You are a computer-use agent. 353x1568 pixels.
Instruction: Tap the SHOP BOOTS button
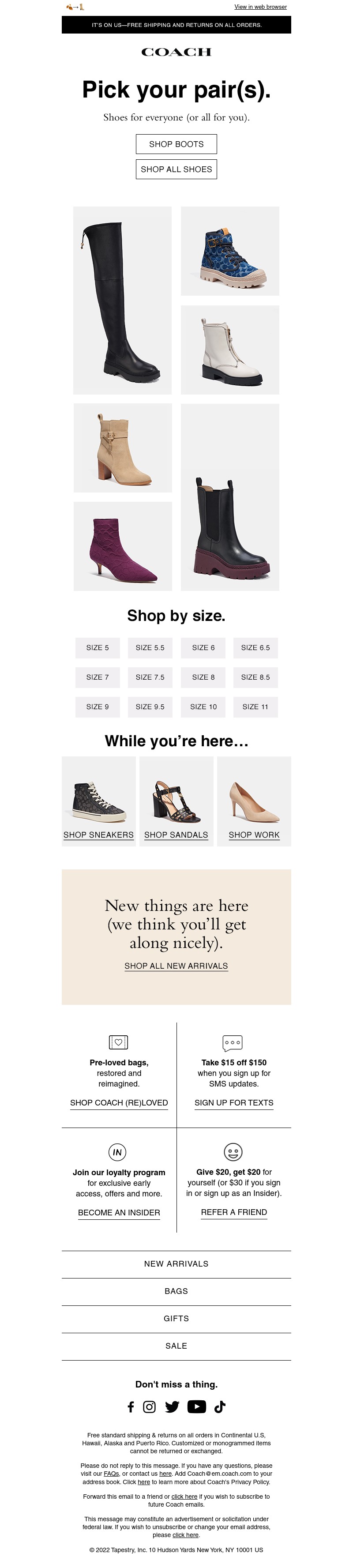click(176, 144)
